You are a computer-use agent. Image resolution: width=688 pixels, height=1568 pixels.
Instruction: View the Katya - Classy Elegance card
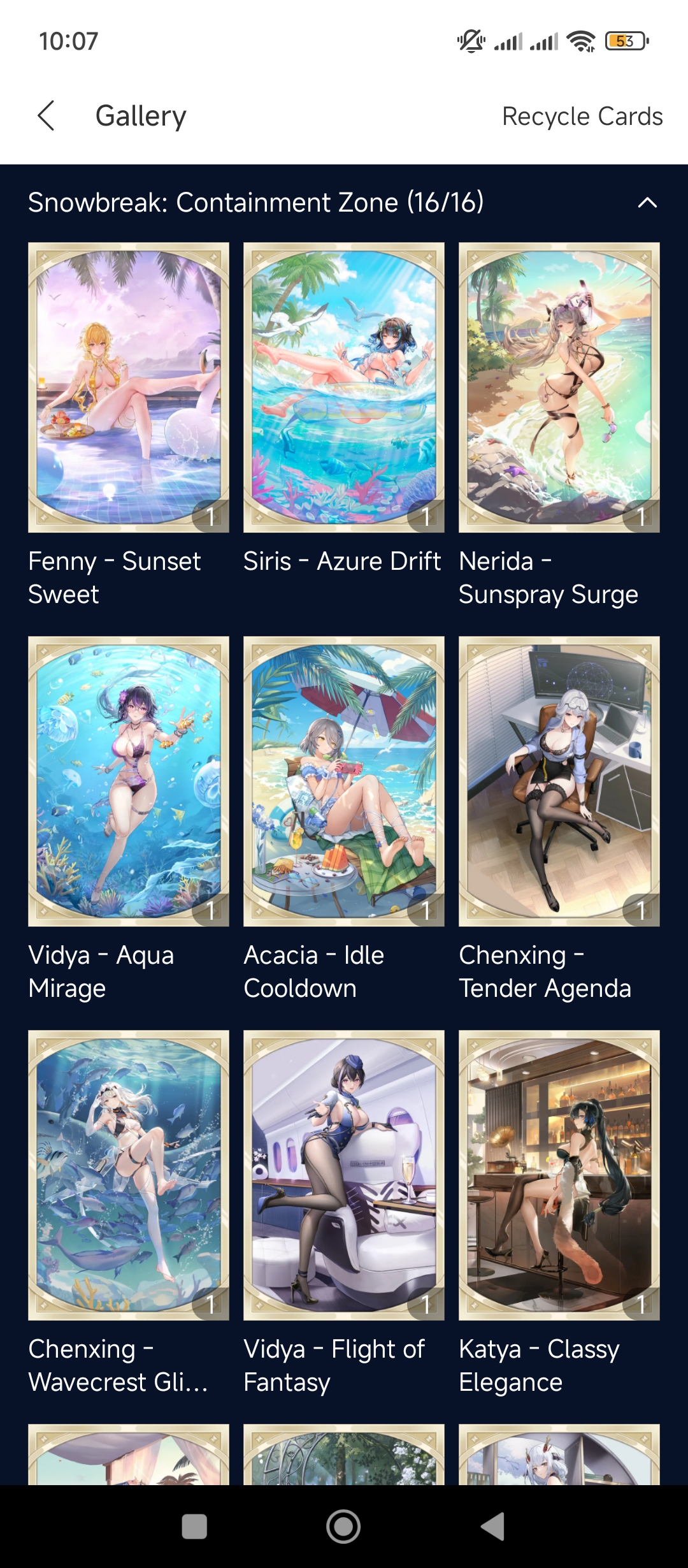(559, 1175)
